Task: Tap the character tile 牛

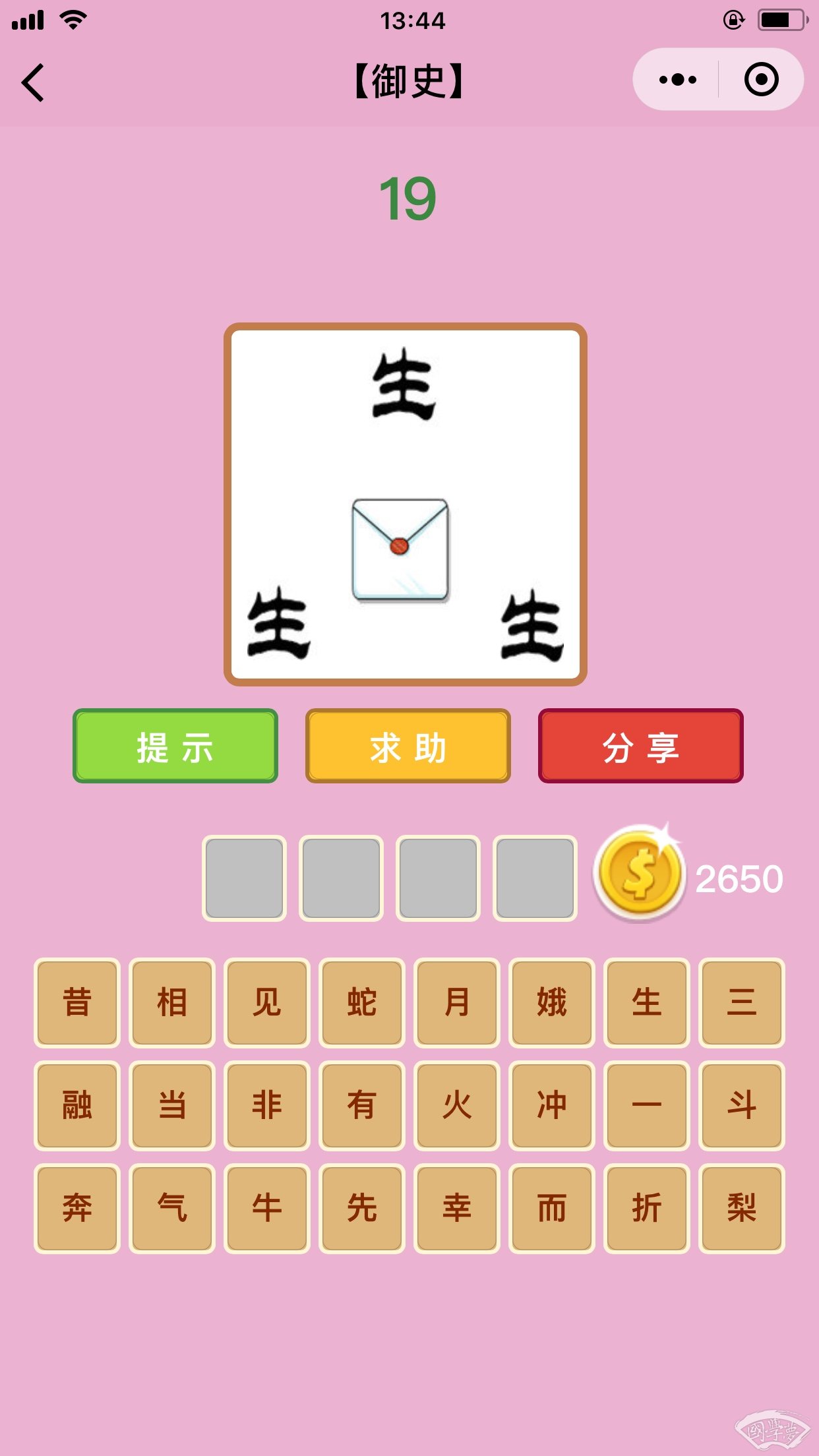Action: (267, 1208)
